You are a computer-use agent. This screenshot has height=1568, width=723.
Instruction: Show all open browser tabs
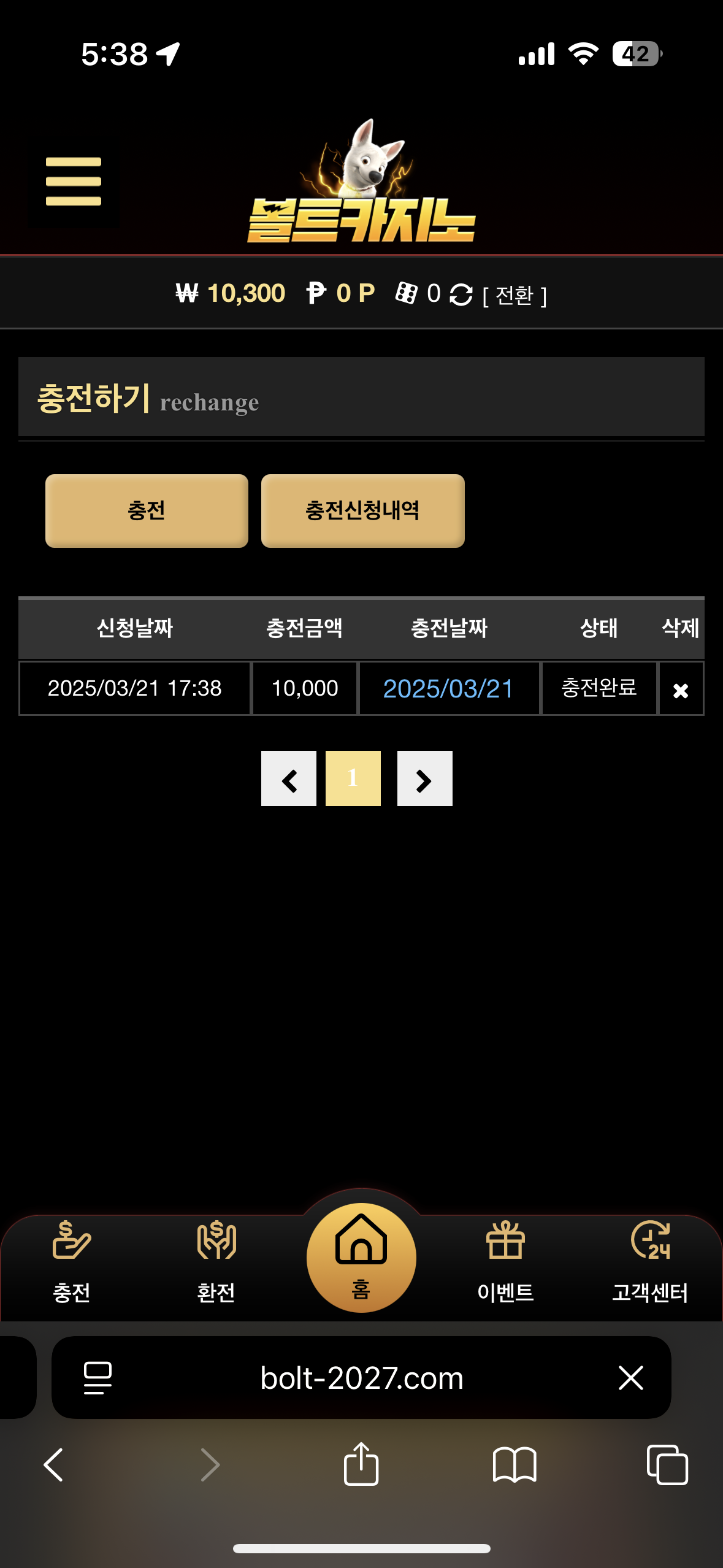(667, 1464)
